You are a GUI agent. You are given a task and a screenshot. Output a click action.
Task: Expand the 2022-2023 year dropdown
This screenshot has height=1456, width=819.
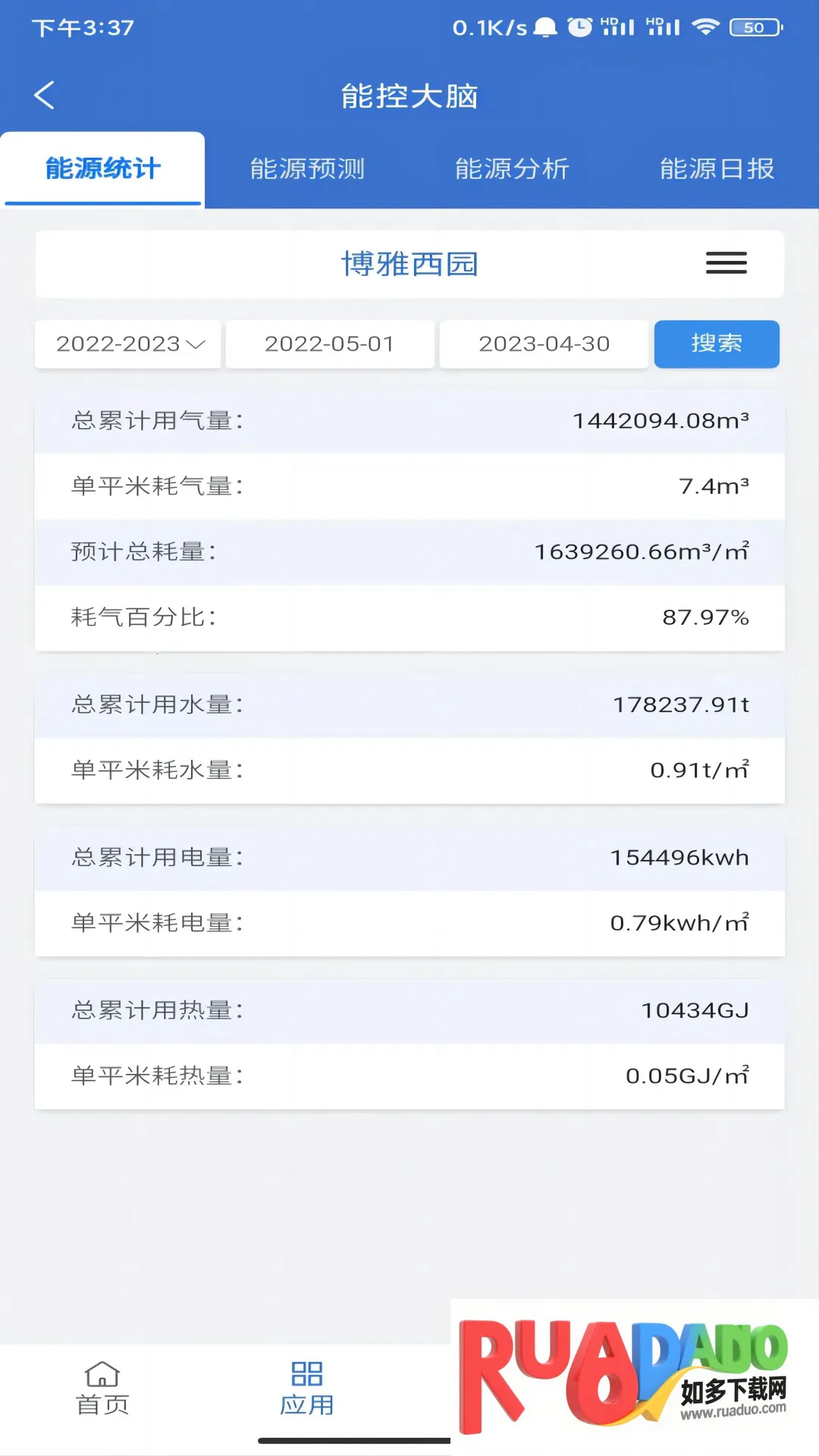pyautogui.click(x=128, y=344)
